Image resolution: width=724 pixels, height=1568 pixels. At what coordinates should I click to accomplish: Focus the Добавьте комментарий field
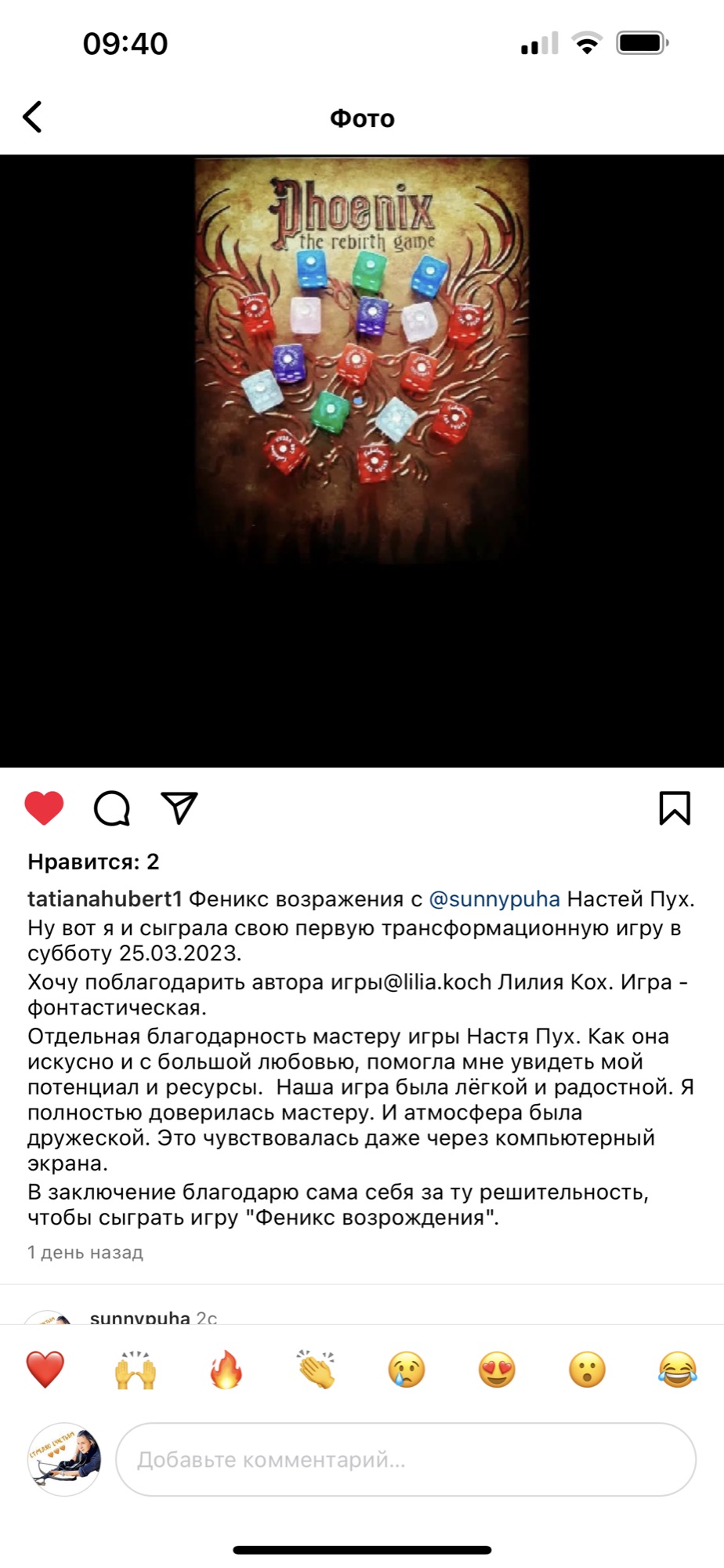(405, 1460)
